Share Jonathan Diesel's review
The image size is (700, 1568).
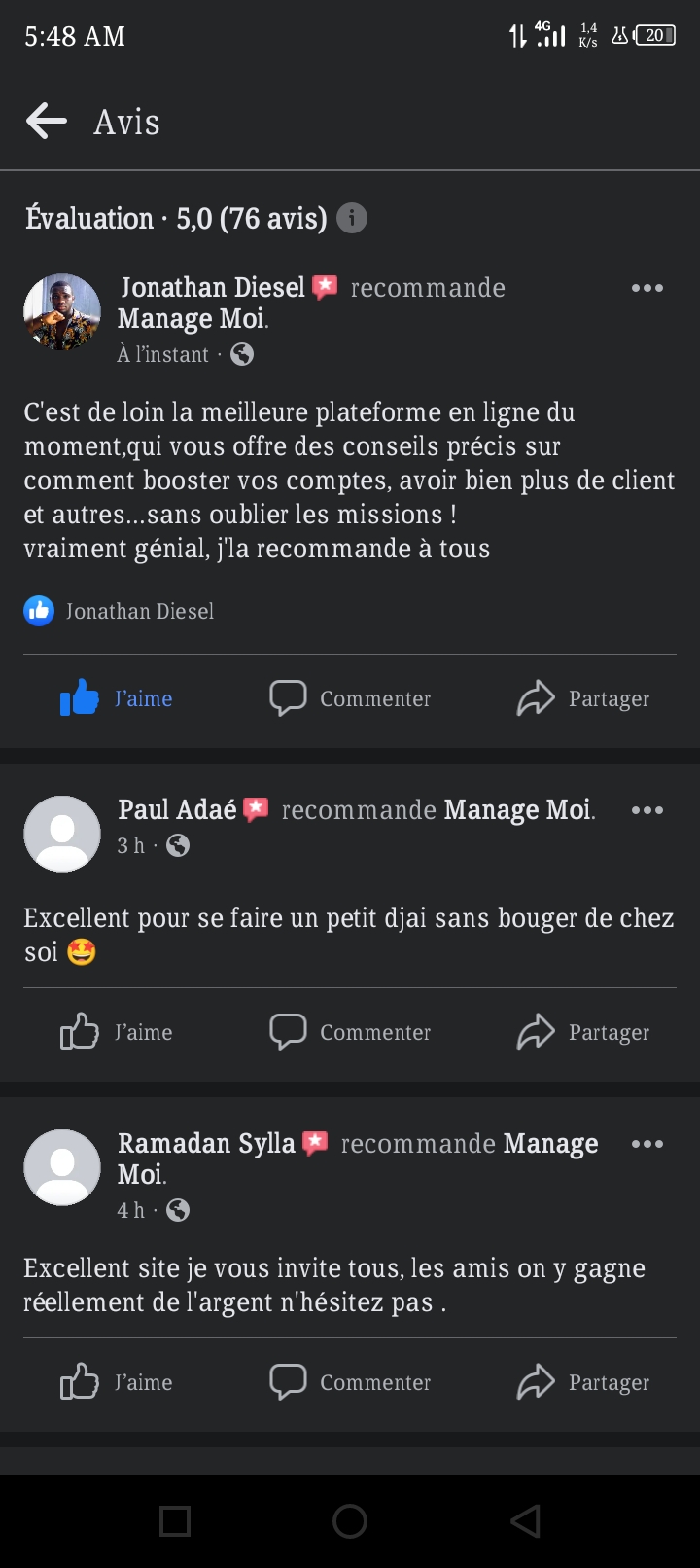pos(582,698)
